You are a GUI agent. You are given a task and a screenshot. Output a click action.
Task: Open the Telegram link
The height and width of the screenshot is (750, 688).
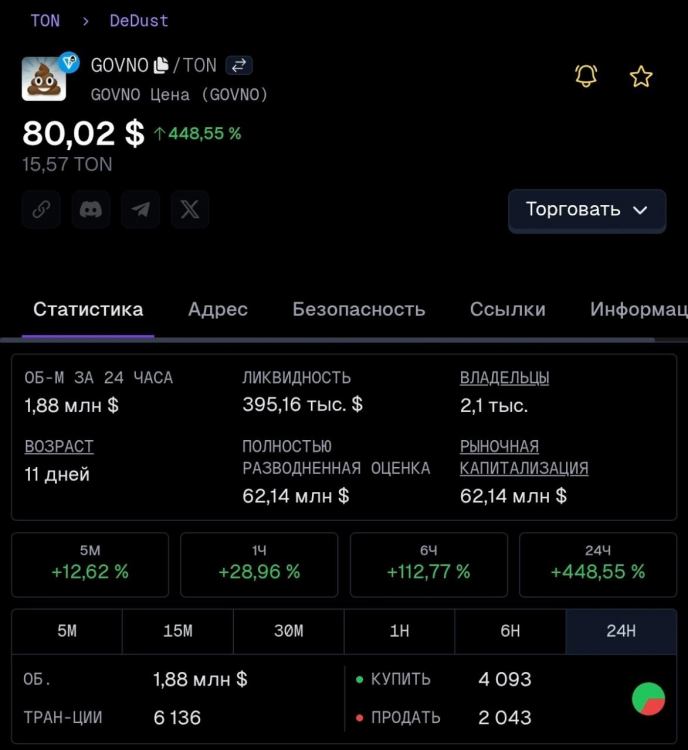pyautogui.click(x=141, y=210)
